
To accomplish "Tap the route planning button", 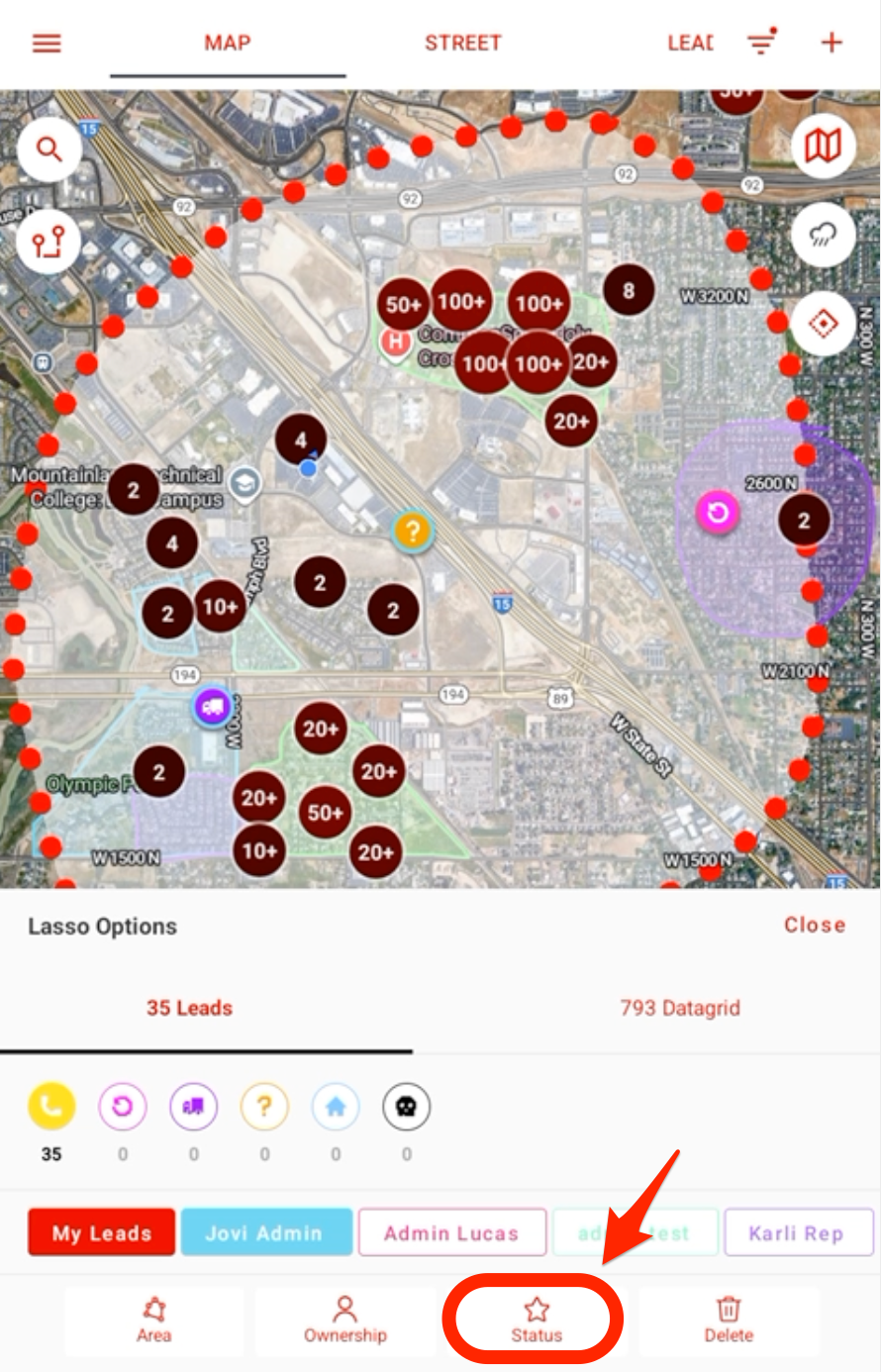I will pyautogui.click(x=49, y=241).
